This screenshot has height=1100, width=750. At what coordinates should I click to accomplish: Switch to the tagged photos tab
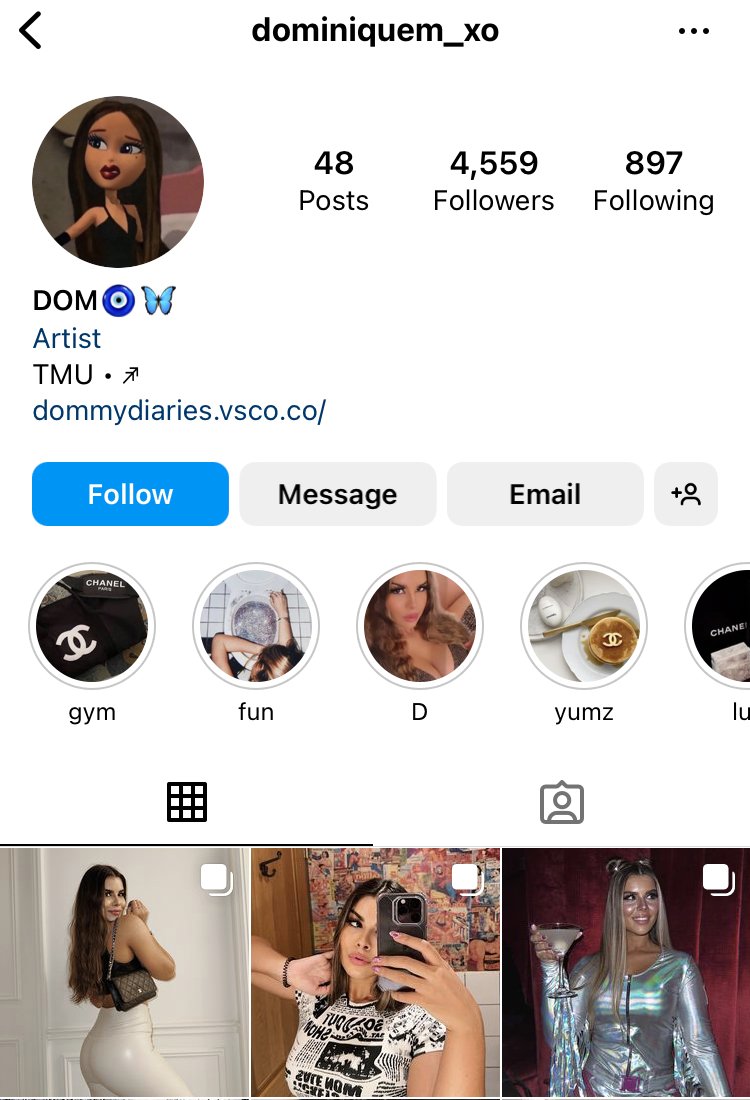[561, 802]
